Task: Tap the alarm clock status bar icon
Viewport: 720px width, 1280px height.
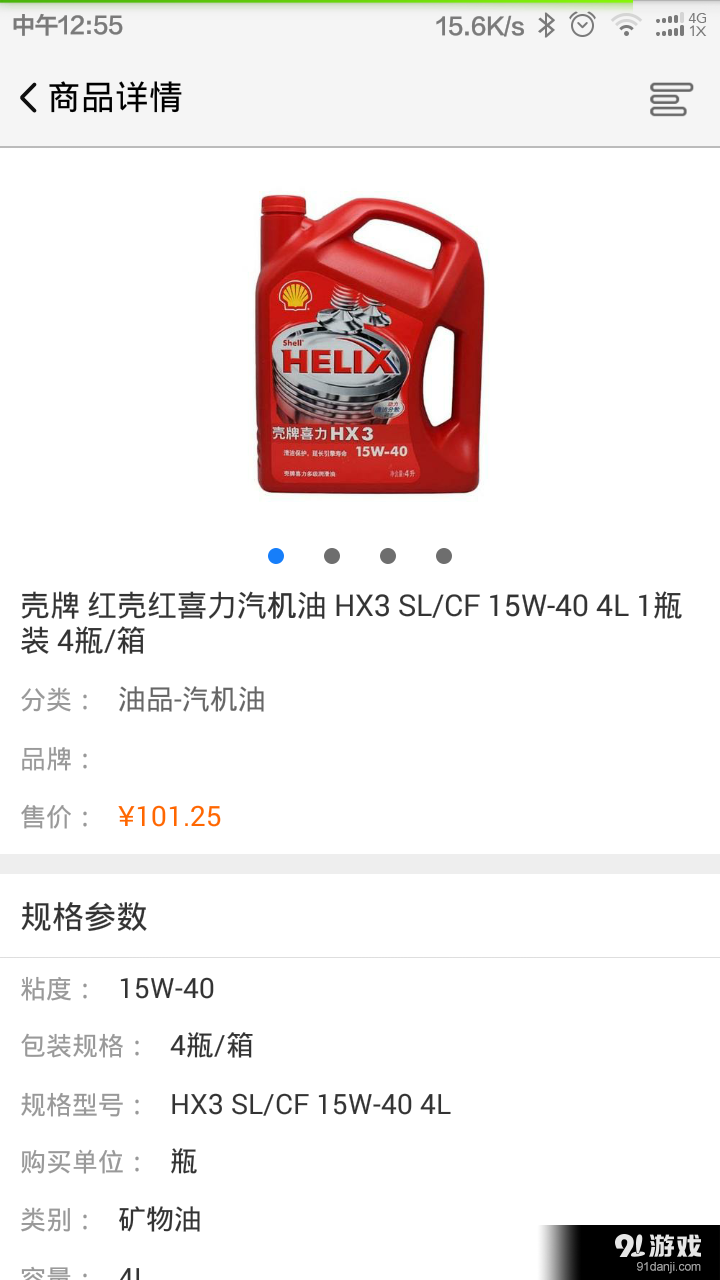Action: 580,25
